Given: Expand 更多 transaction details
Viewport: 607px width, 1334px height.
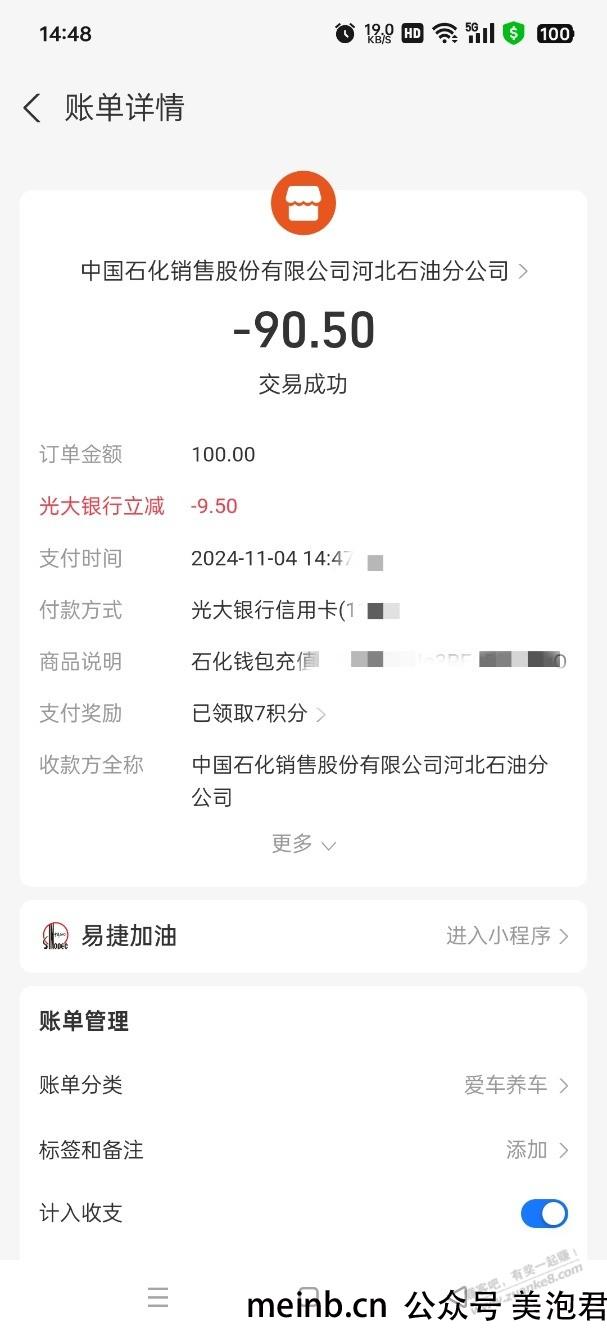Looking at the screenshot, I should (302, 844).
